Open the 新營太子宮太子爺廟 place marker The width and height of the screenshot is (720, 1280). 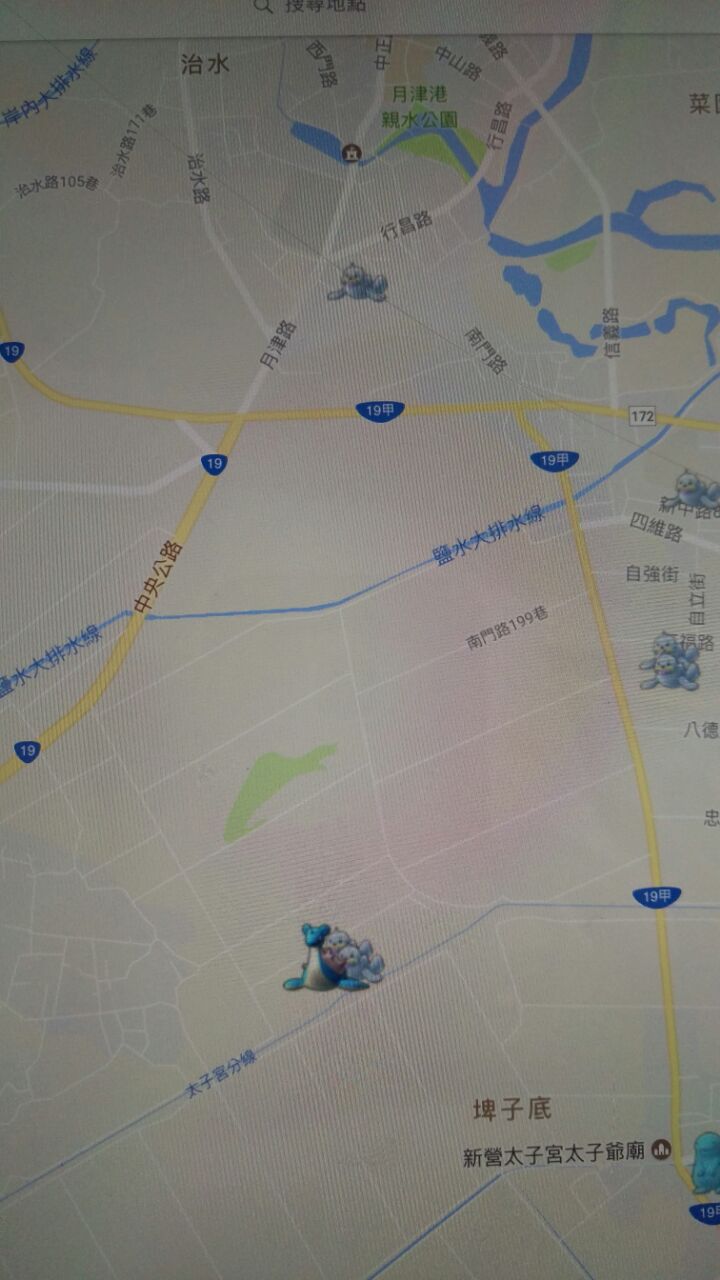(x=661, y=1150)
